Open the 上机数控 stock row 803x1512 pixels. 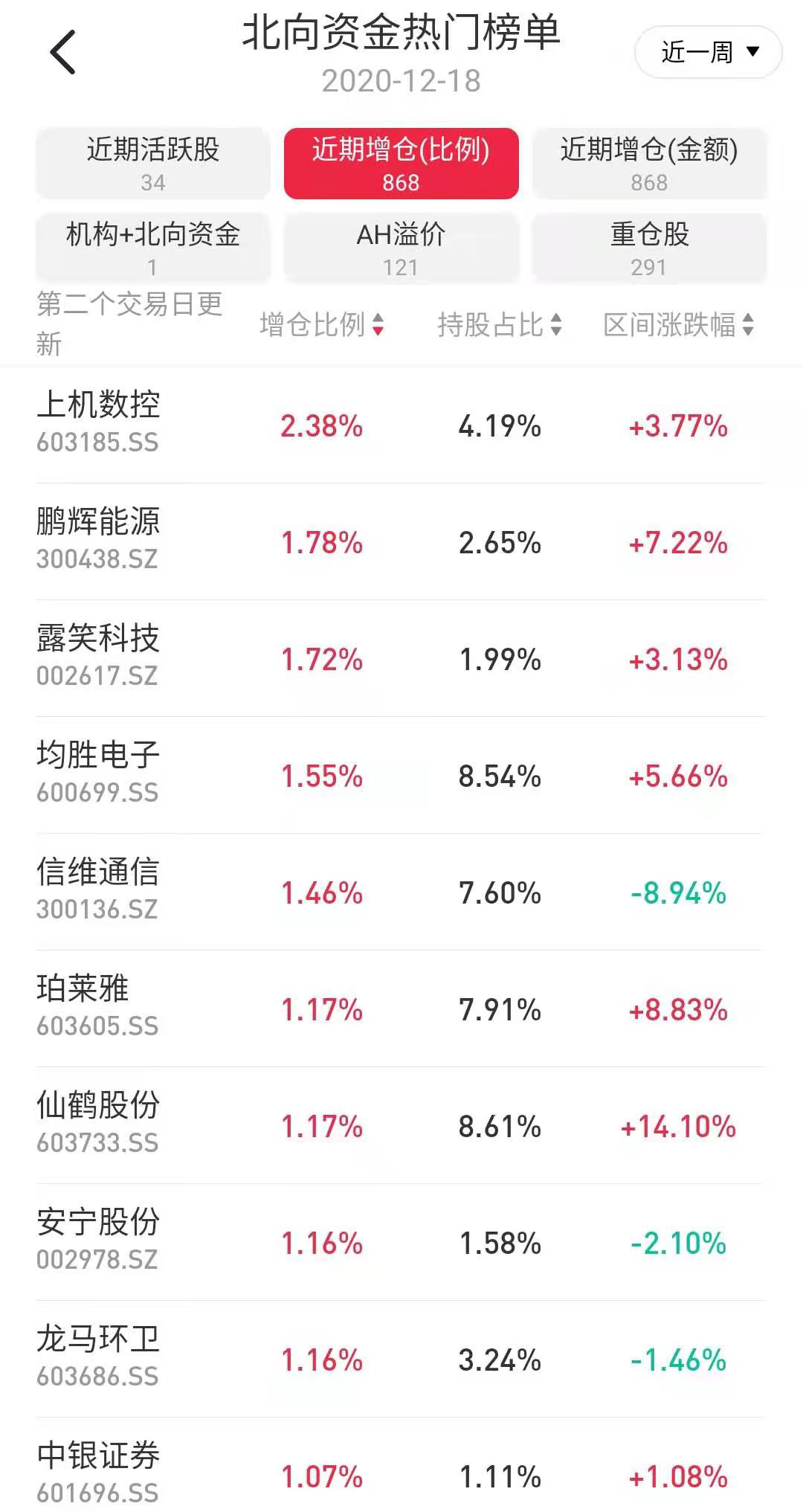tap(401, 425)
